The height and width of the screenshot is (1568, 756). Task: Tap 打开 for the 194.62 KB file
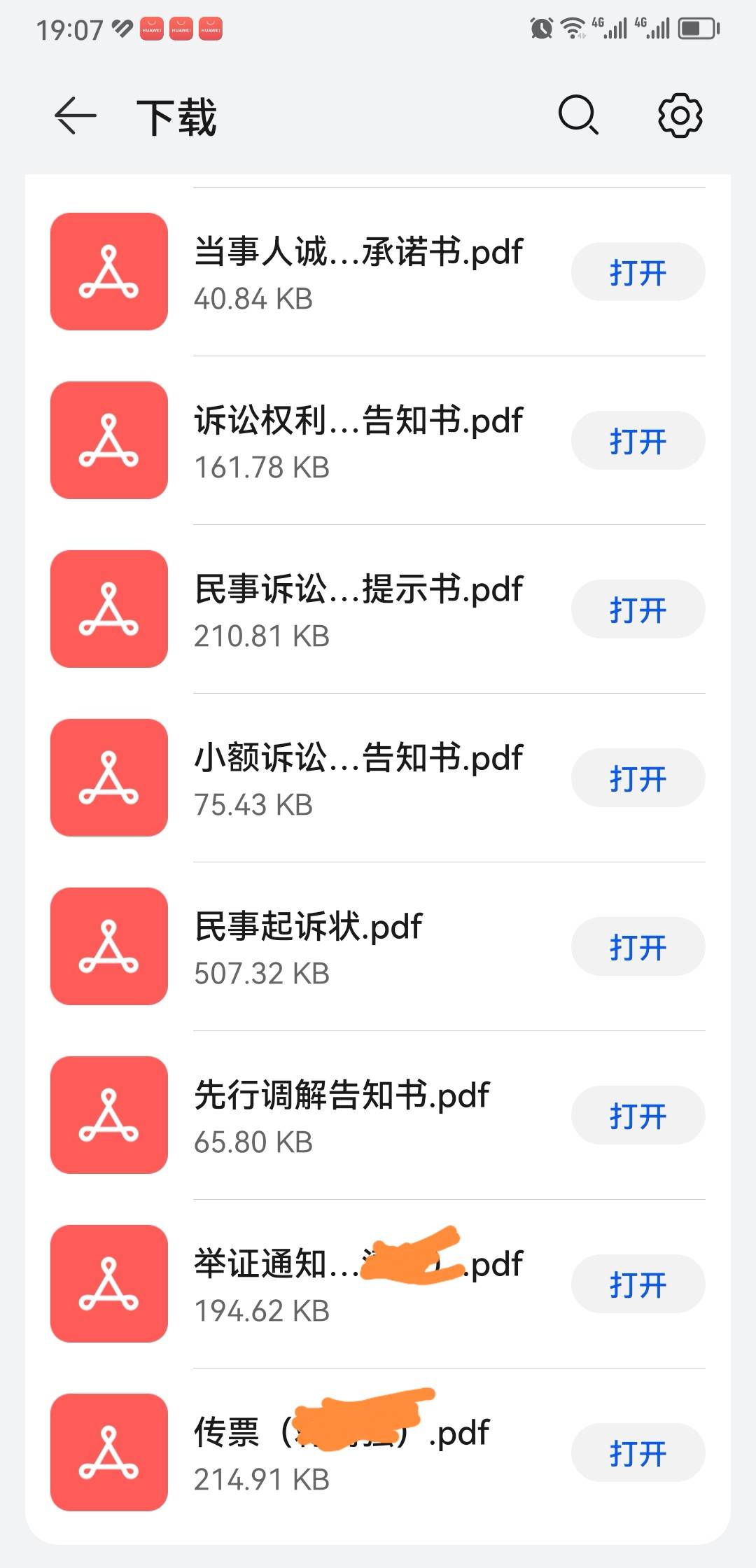coord(638,1284)
